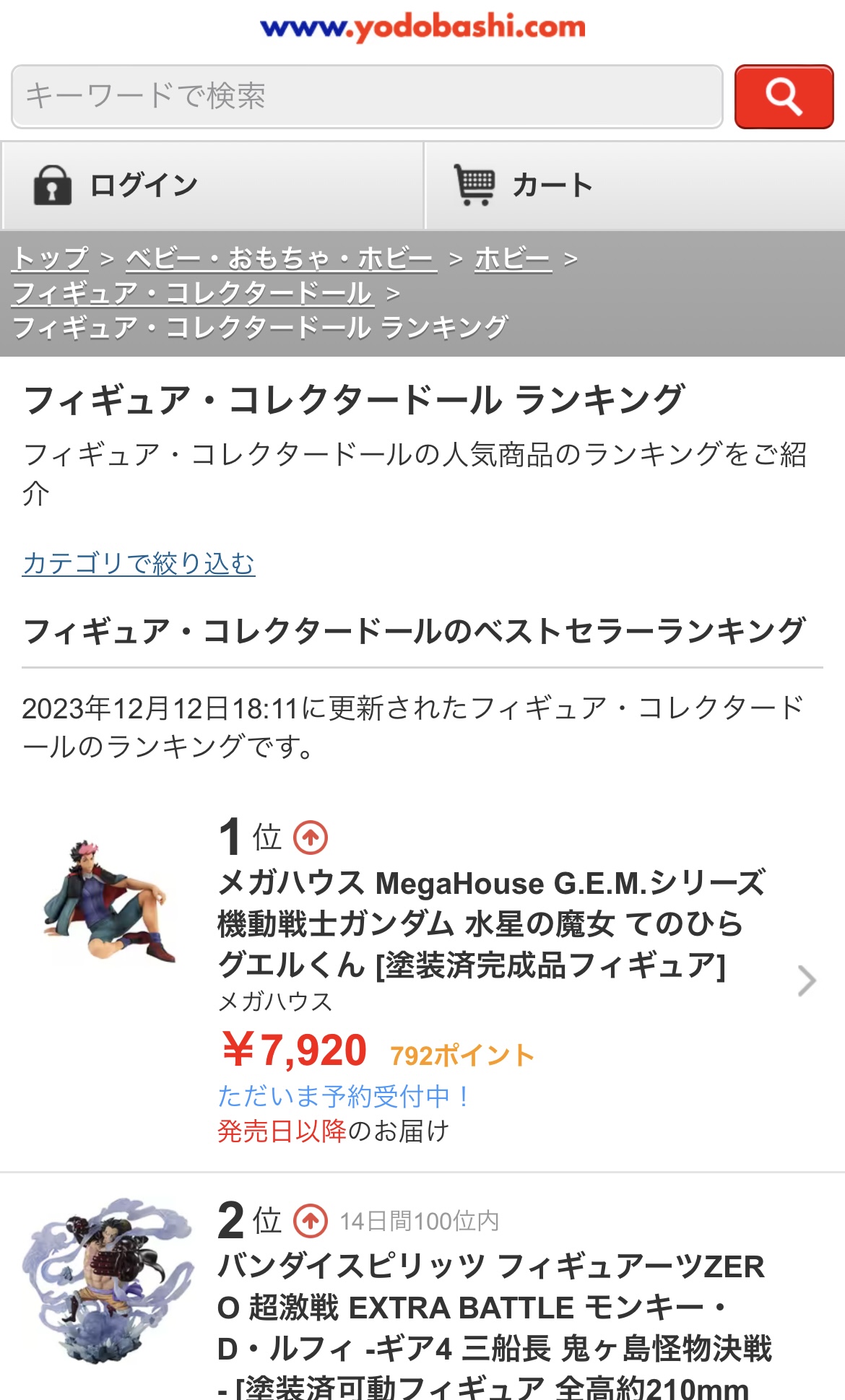Open ベビー・おもちゃ・ホビー breadcrumb link

coord(281,258)
